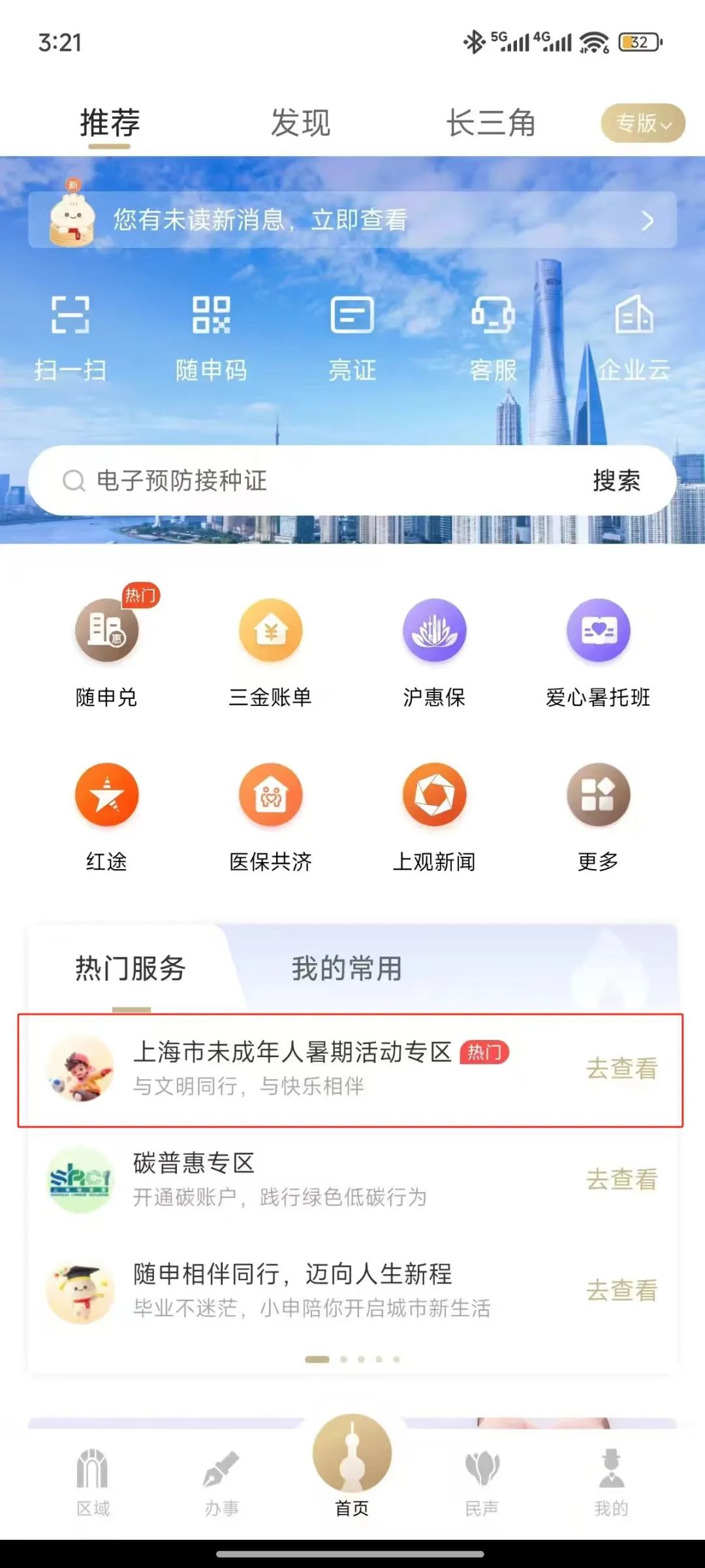This screenshot has height=1568, width=705.
Task: Open the 专版 version dropdown
Action: (x=642, y=123)
